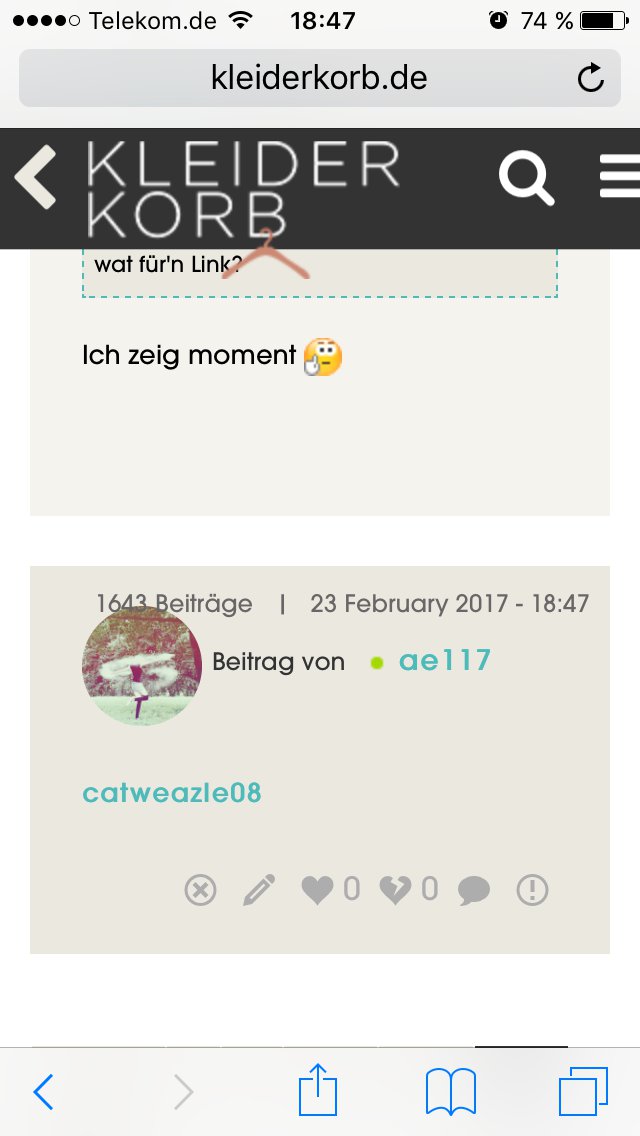
Task: Open Safari bookmarks
Action: 450,1091
